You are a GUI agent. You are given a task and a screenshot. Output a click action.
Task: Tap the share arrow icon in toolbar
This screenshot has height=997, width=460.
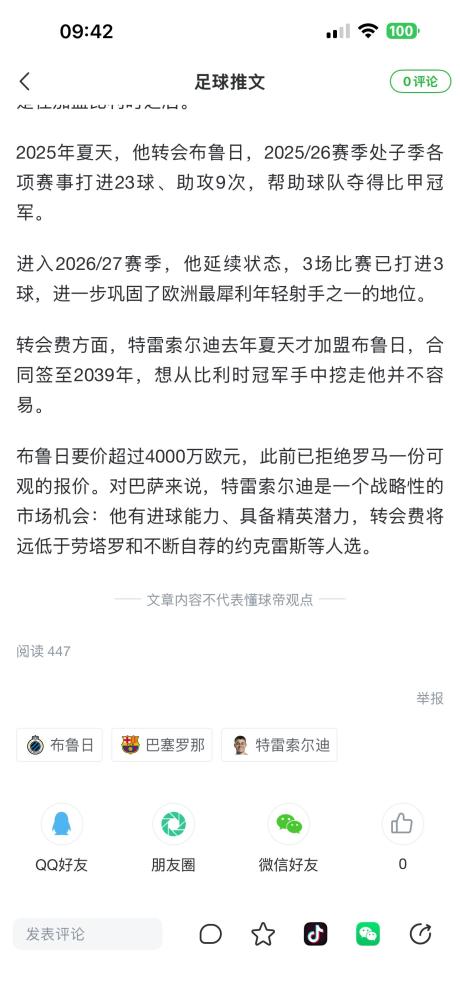pos(420,934)
